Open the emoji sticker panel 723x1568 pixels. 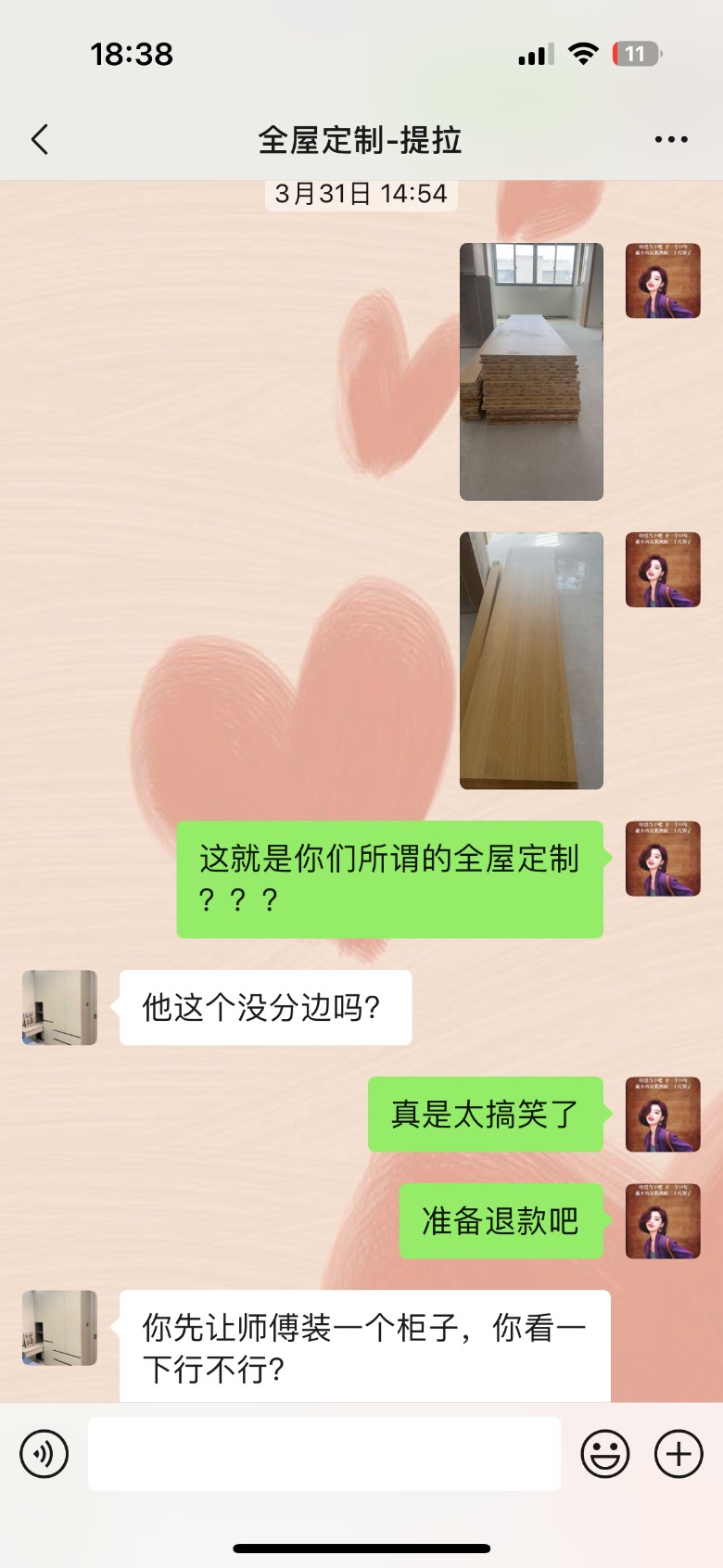[x=605, y=1453]
